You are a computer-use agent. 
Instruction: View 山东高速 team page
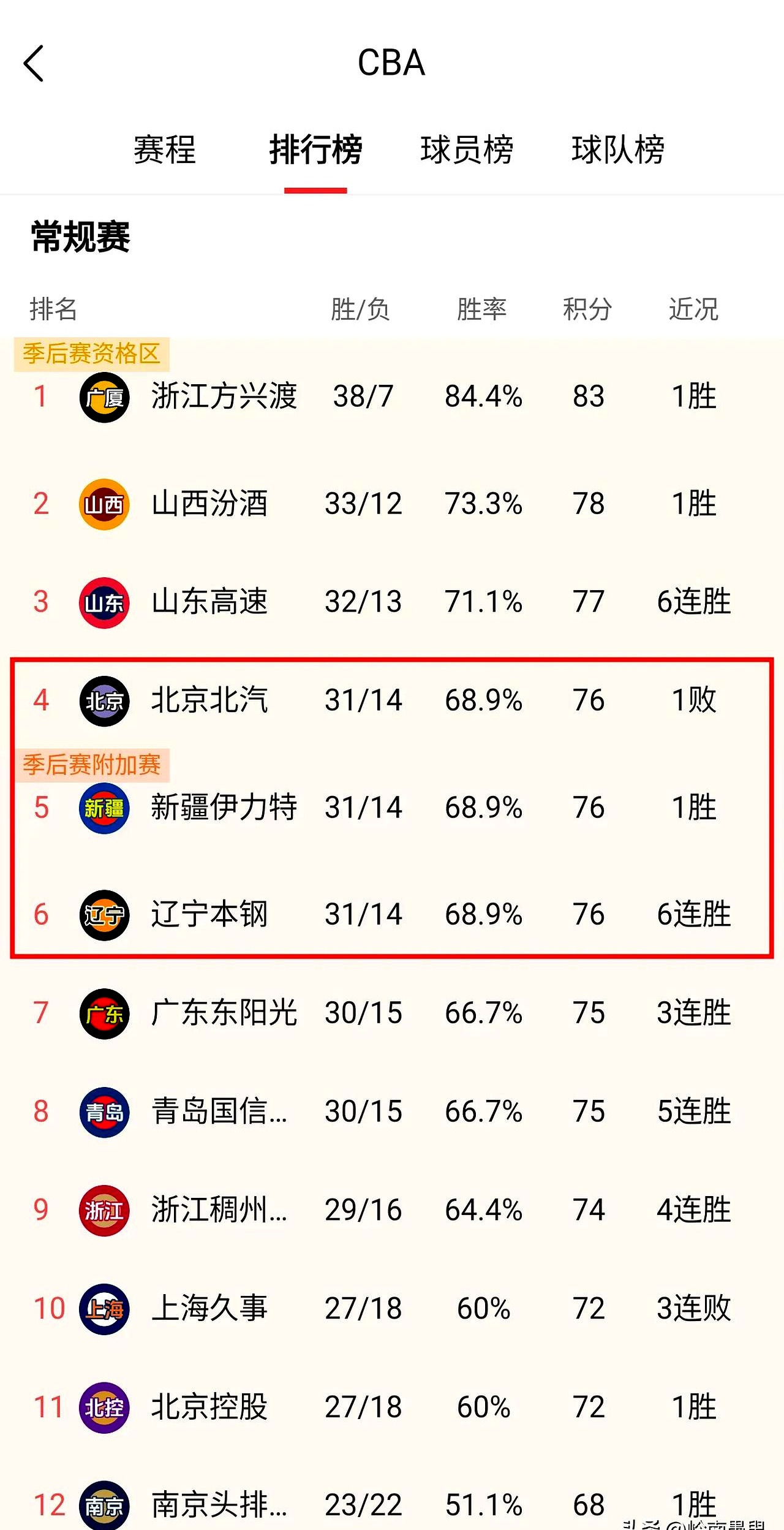[209, 602]
